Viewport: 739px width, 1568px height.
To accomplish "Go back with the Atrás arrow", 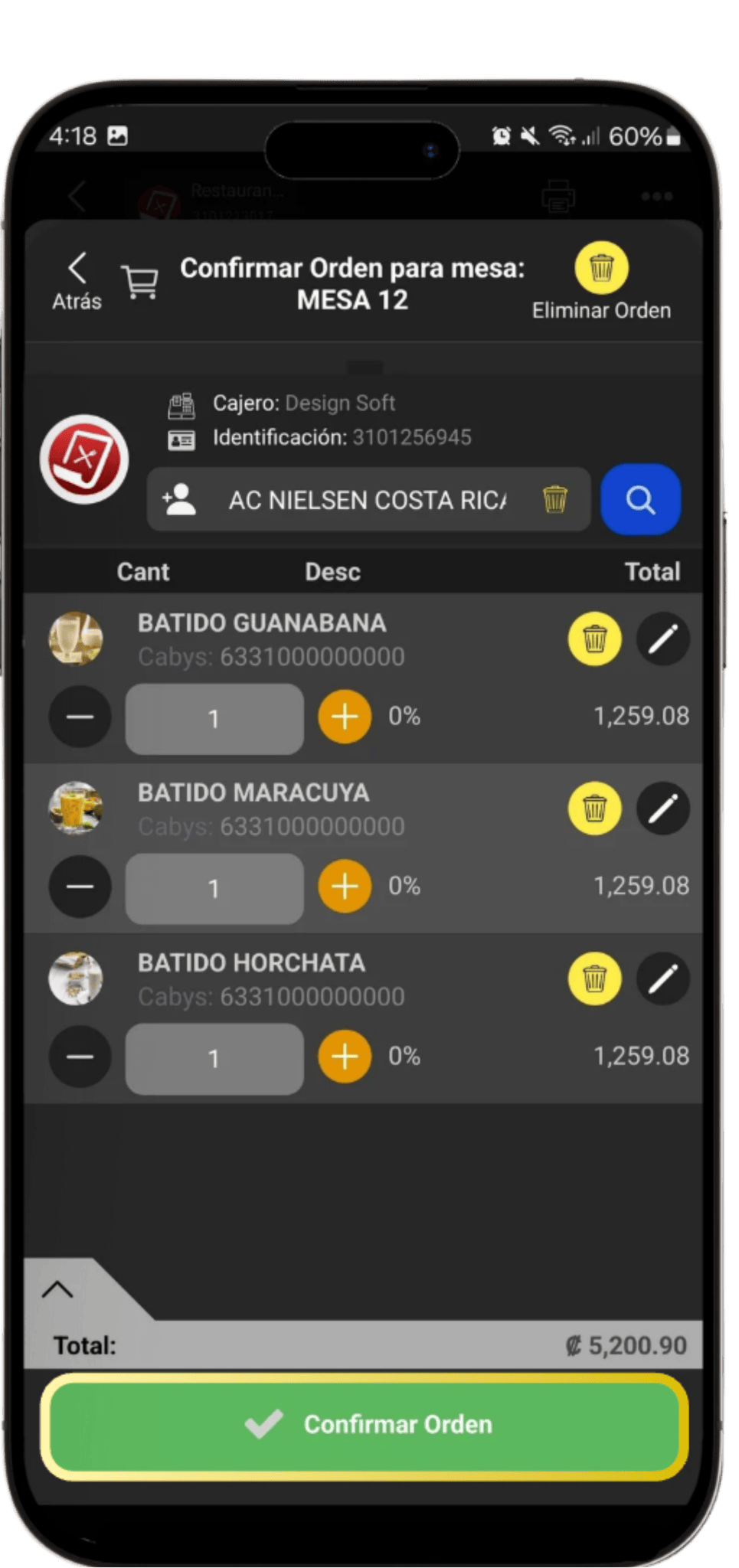I will pyautogui.click(x=77, y=280).
